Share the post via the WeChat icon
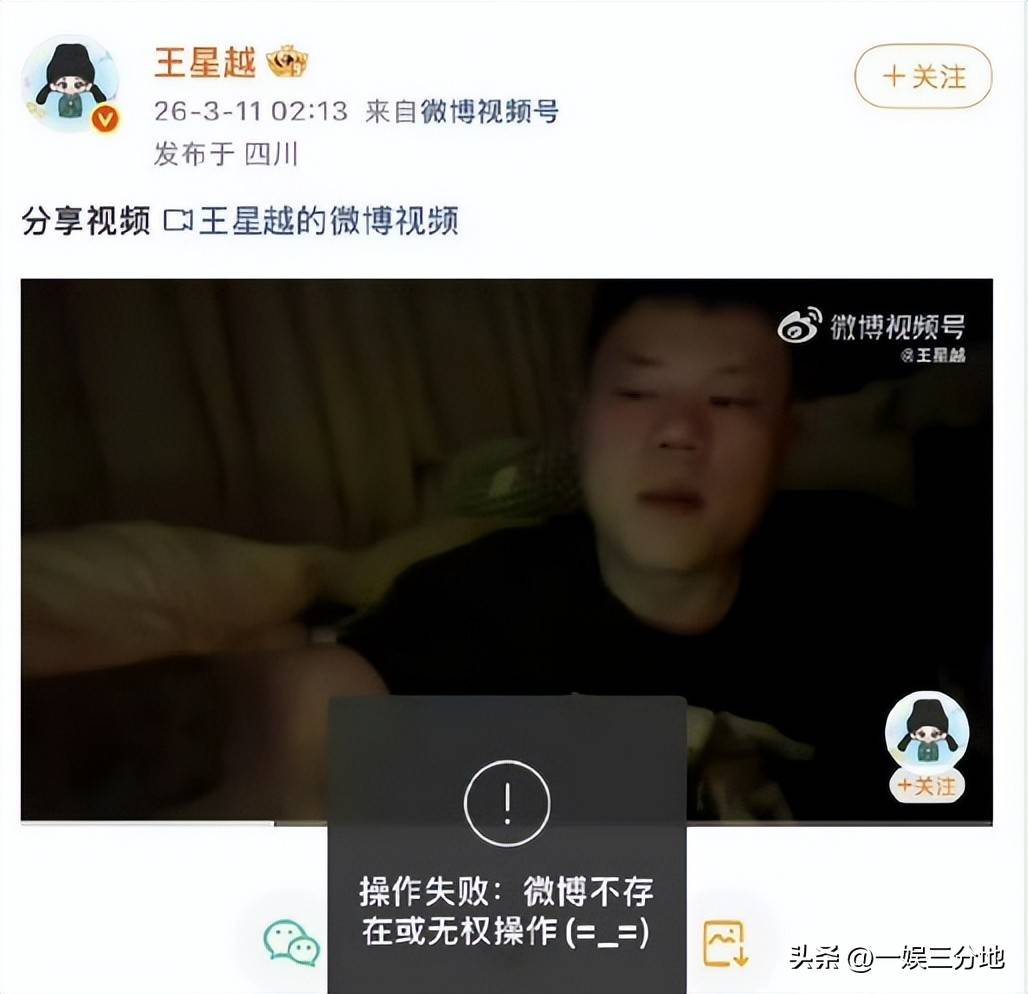 tap(291, 942)
